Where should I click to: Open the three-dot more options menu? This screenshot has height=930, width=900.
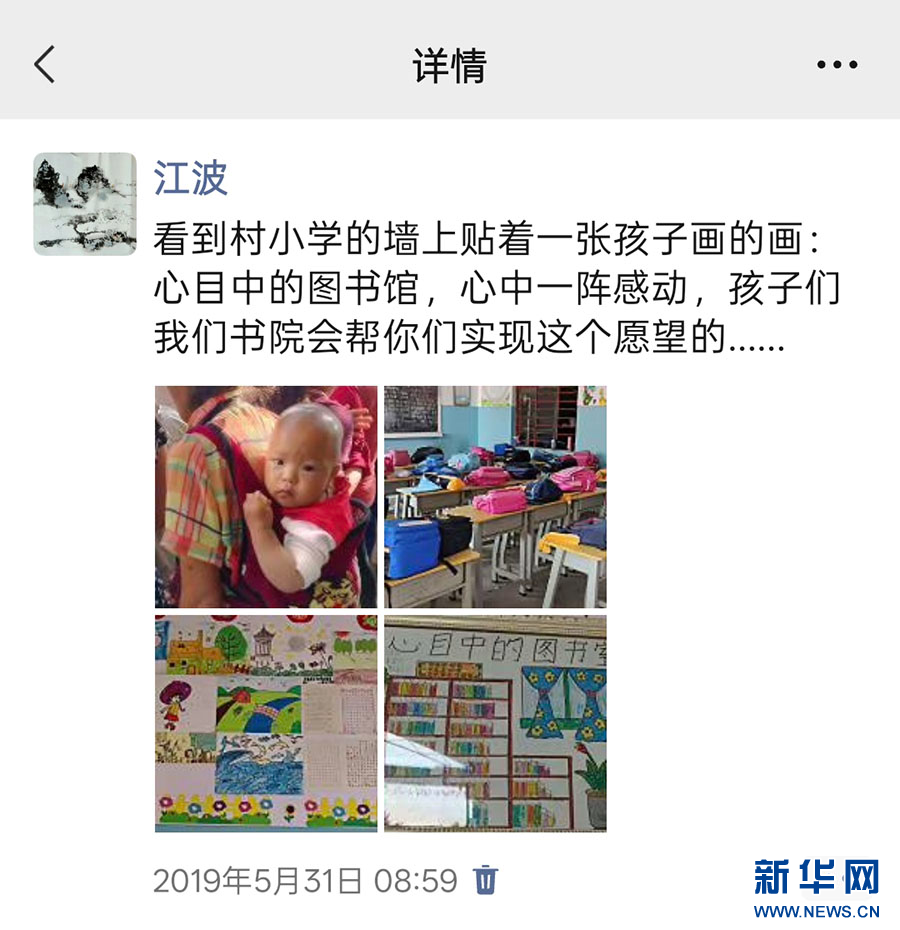837,66
